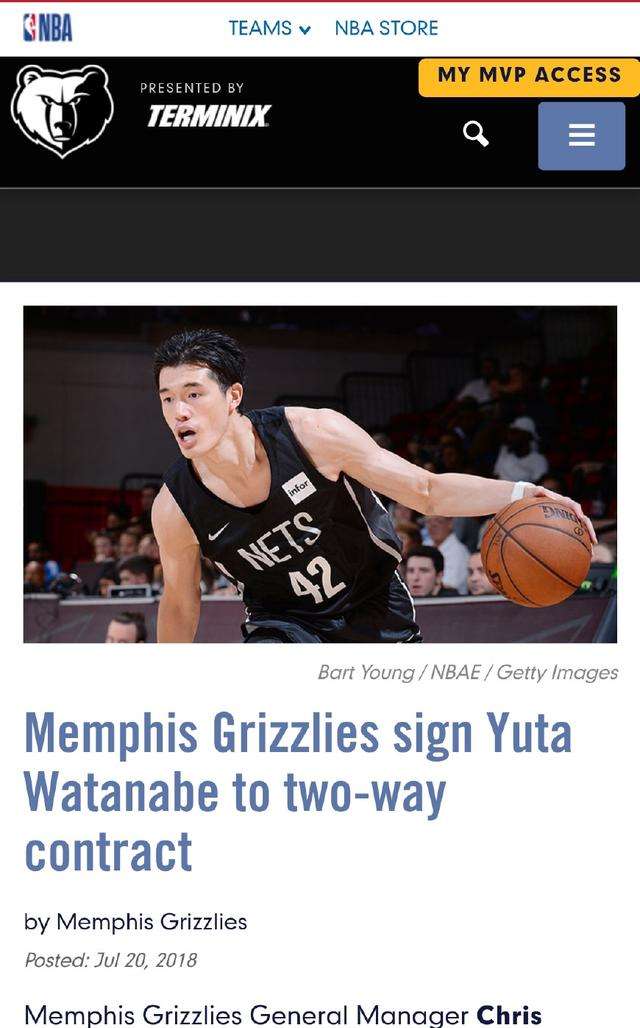Viewport: 640px width, 1028px height.
Task: Open the Terminix sponsor link
Action: (208, 116)
